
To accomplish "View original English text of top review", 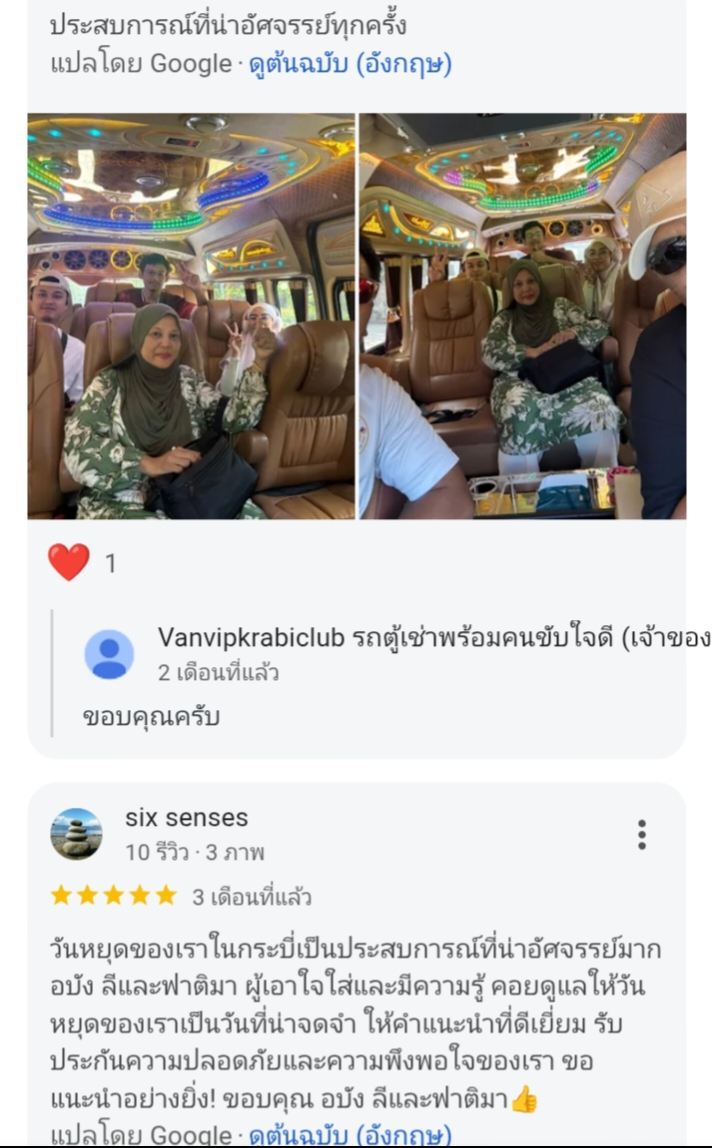I will point(350,64).
